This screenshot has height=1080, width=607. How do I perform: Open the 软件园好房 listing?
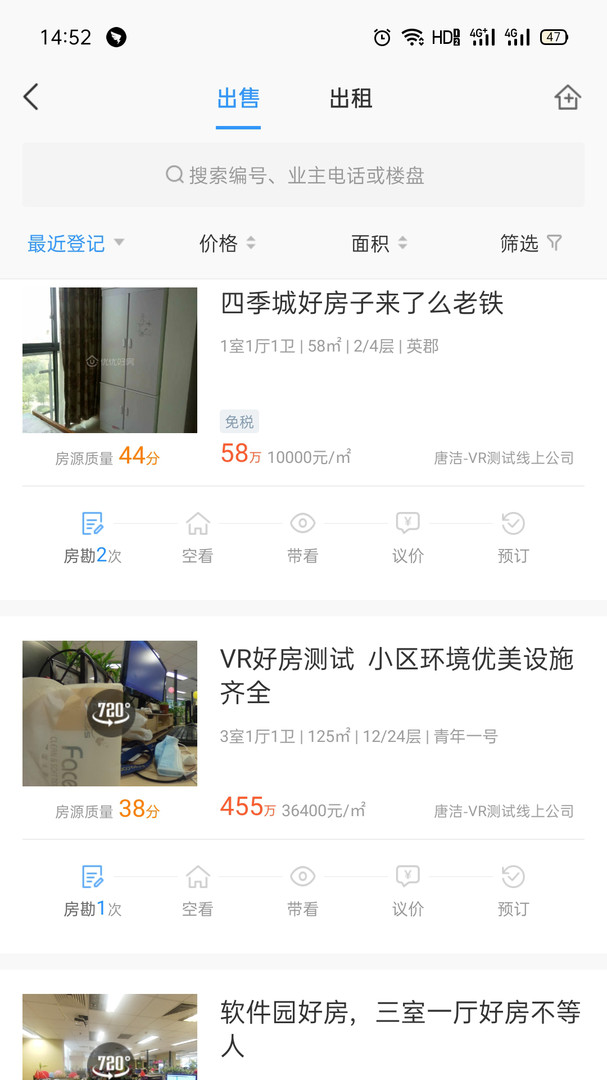(x=400, y=1028)
